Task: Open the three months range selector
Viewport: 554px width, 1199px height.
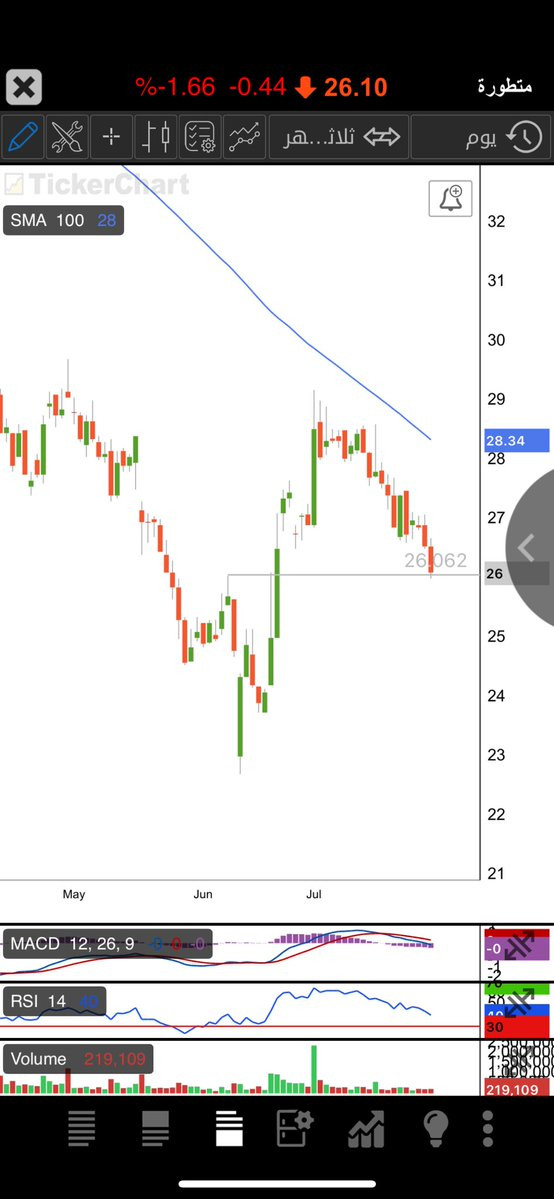Action: (x=337, y=138)
